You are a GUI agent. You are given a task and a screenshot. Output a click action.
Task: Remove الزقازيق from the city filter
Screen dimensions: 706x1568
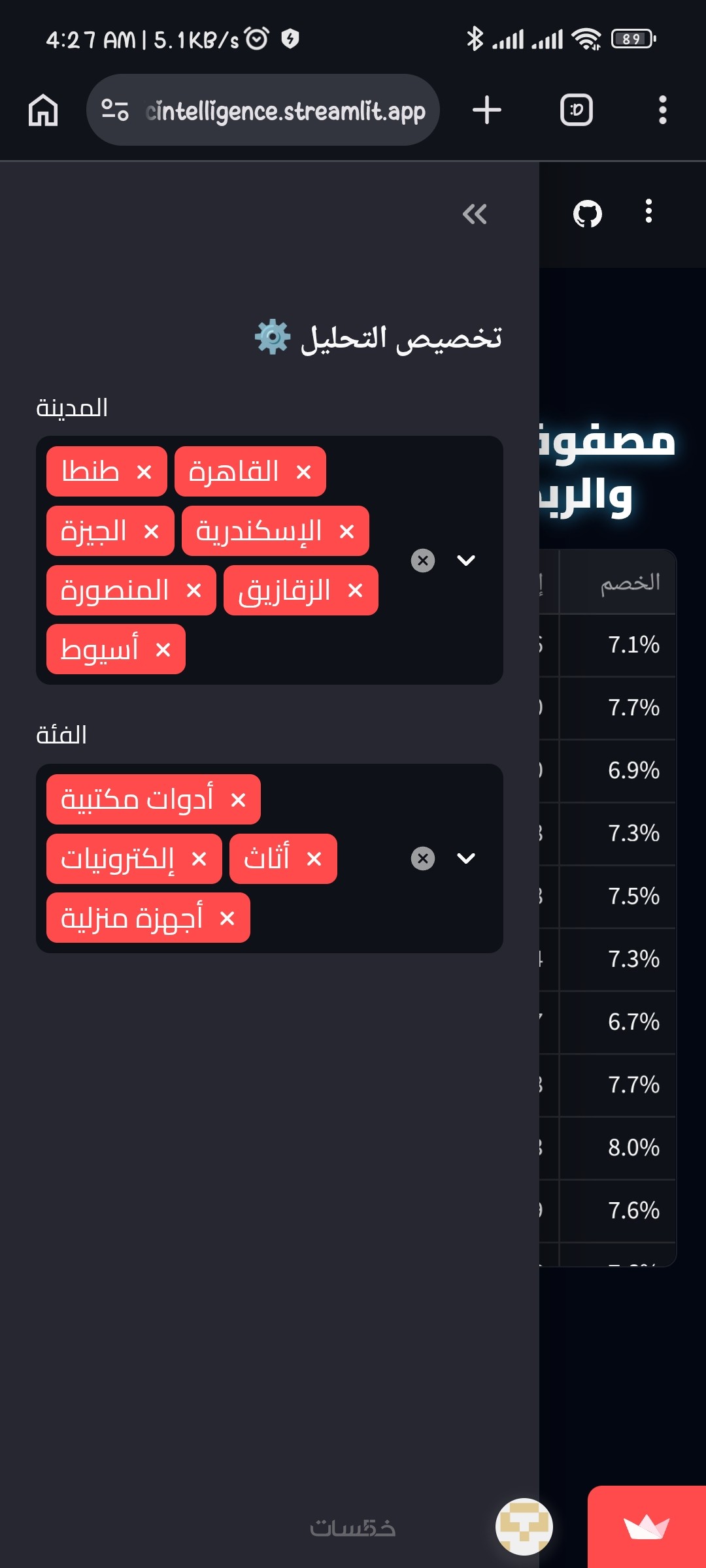tap(356, 591)
